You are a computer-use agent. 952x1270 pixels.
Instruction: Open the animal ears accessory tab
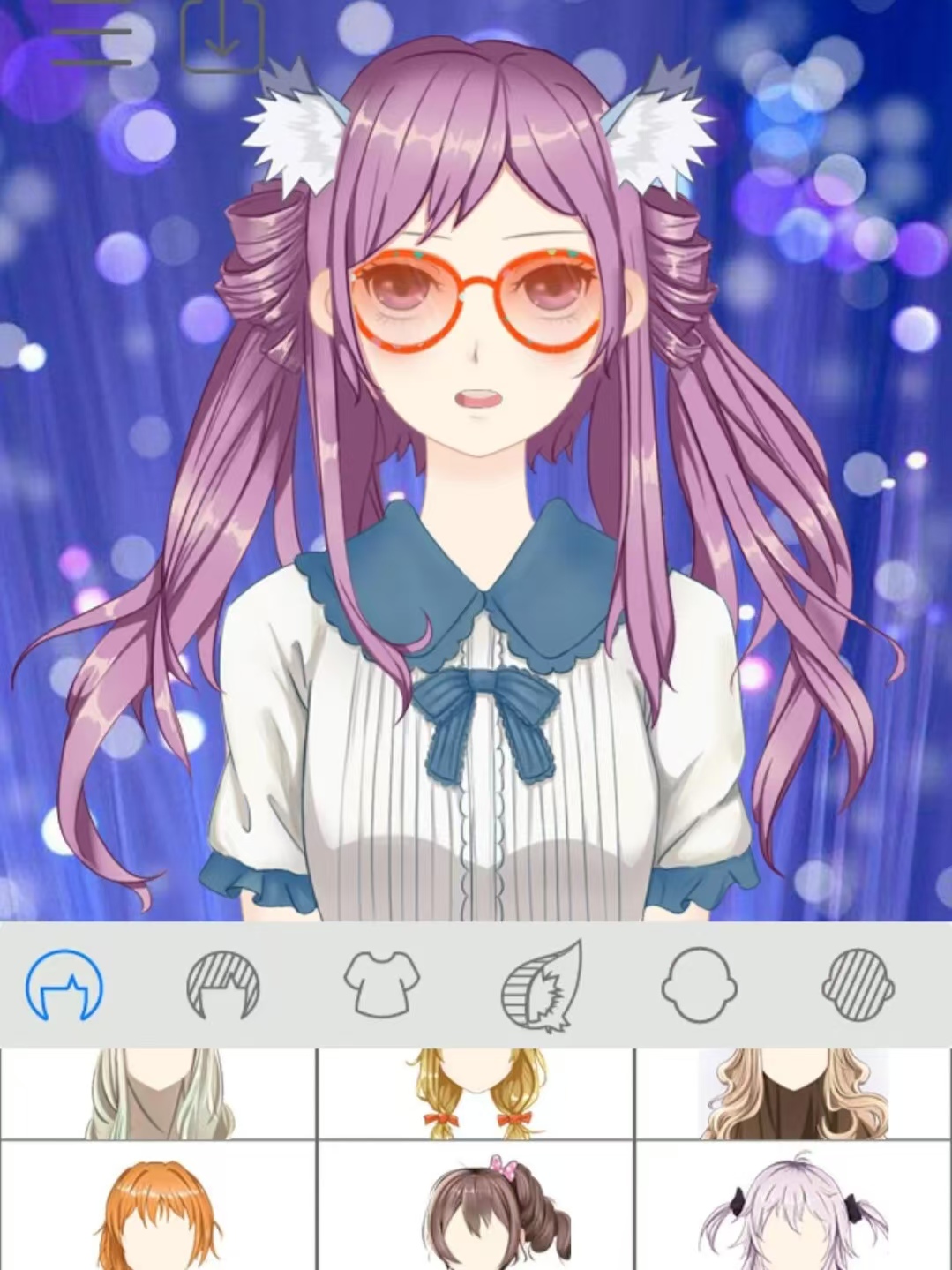[x=542, y=985]
